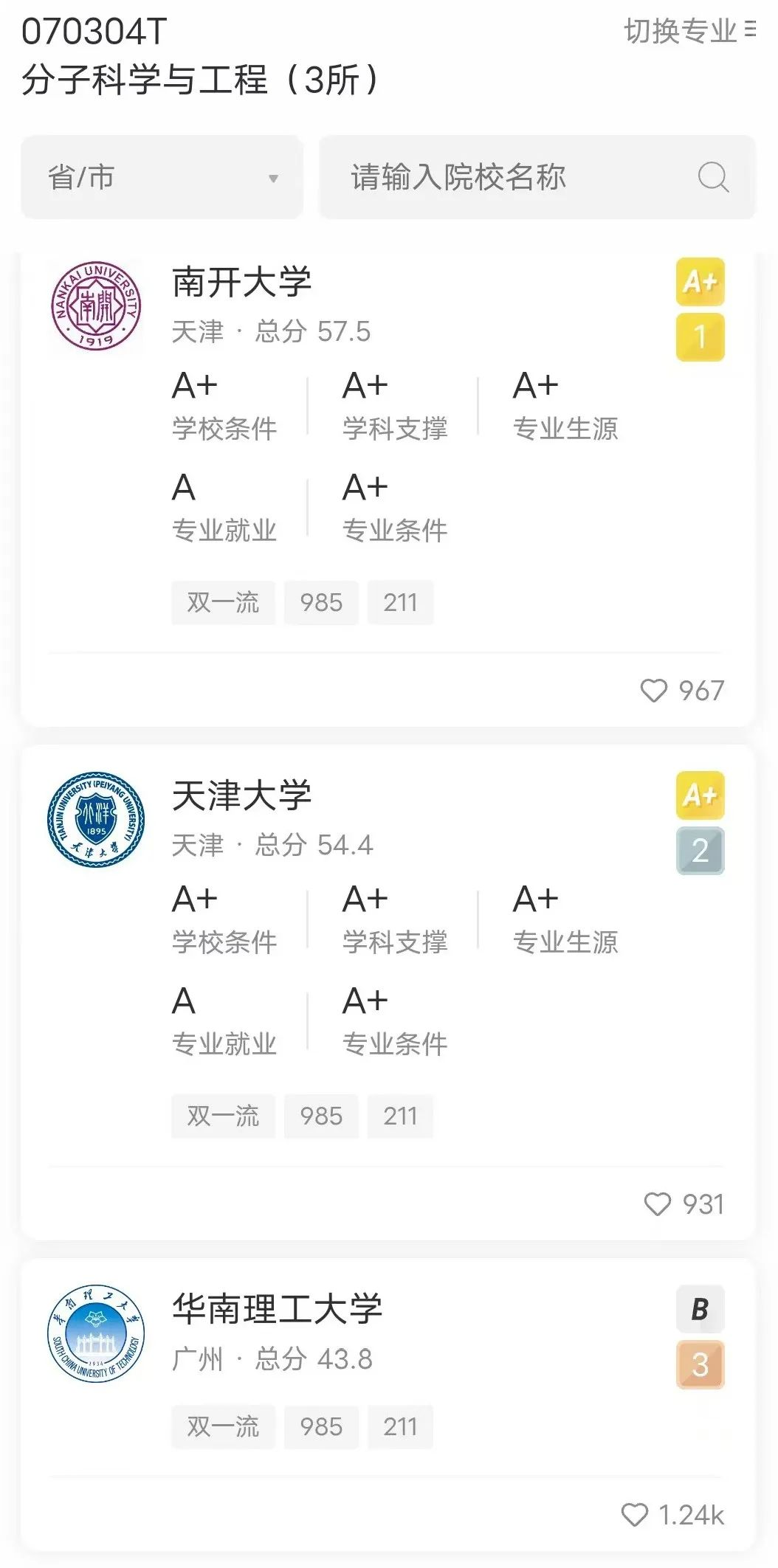778x1568 pixels.
Task: Tap 切换专业 to switch major
Action: (689, 31)
